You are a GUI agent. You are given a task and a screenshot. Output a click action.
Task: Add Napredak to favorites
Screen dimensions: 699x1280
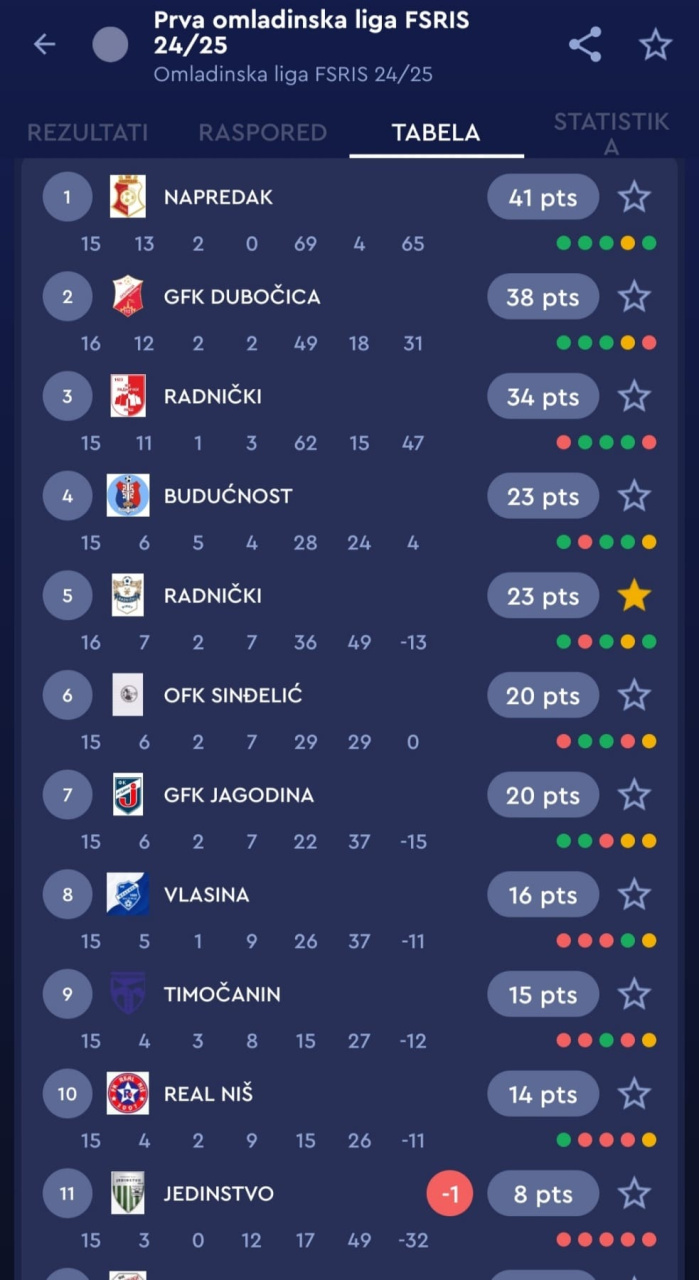634,197
